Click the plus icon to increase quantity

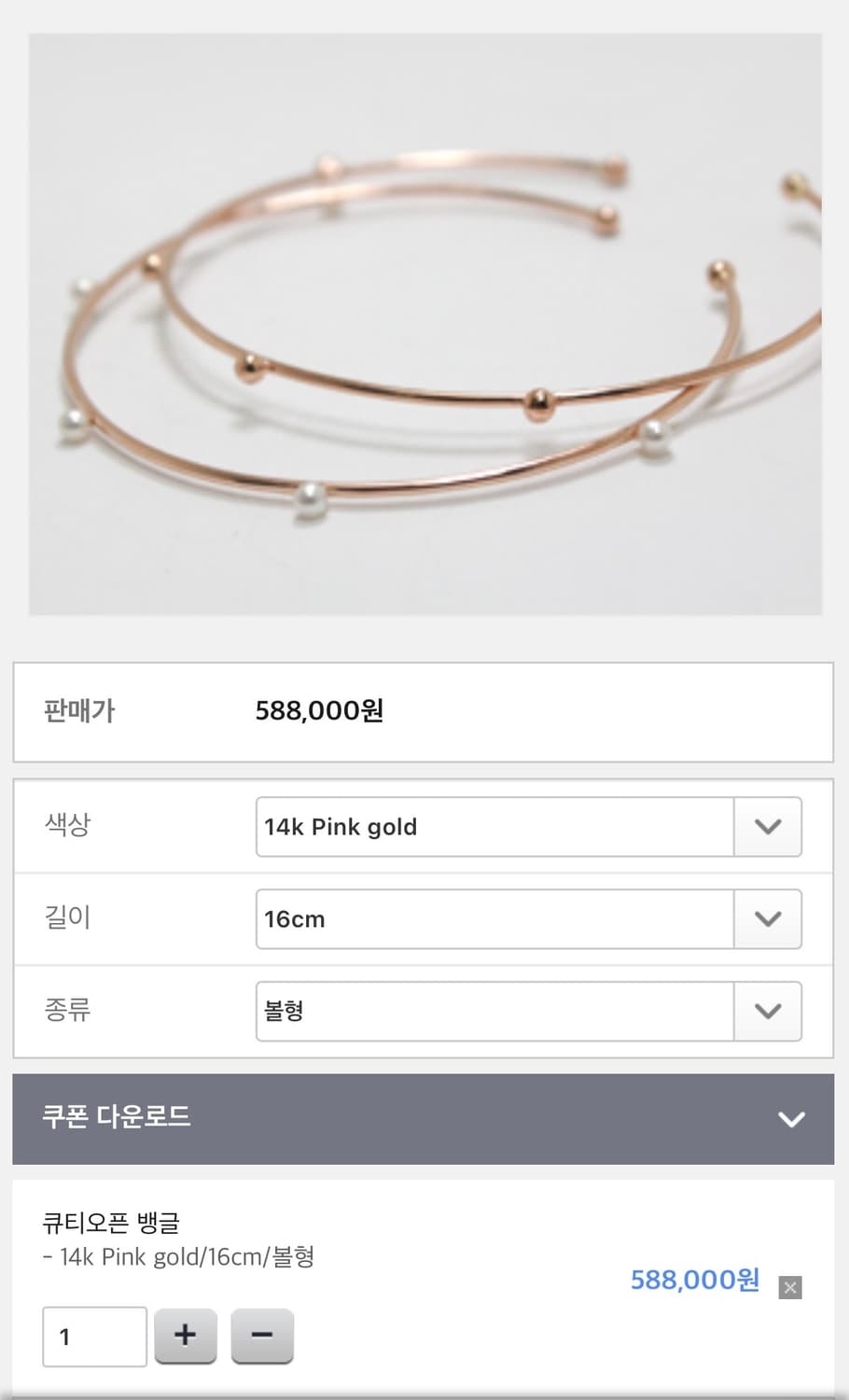[x=186, y=1335]
